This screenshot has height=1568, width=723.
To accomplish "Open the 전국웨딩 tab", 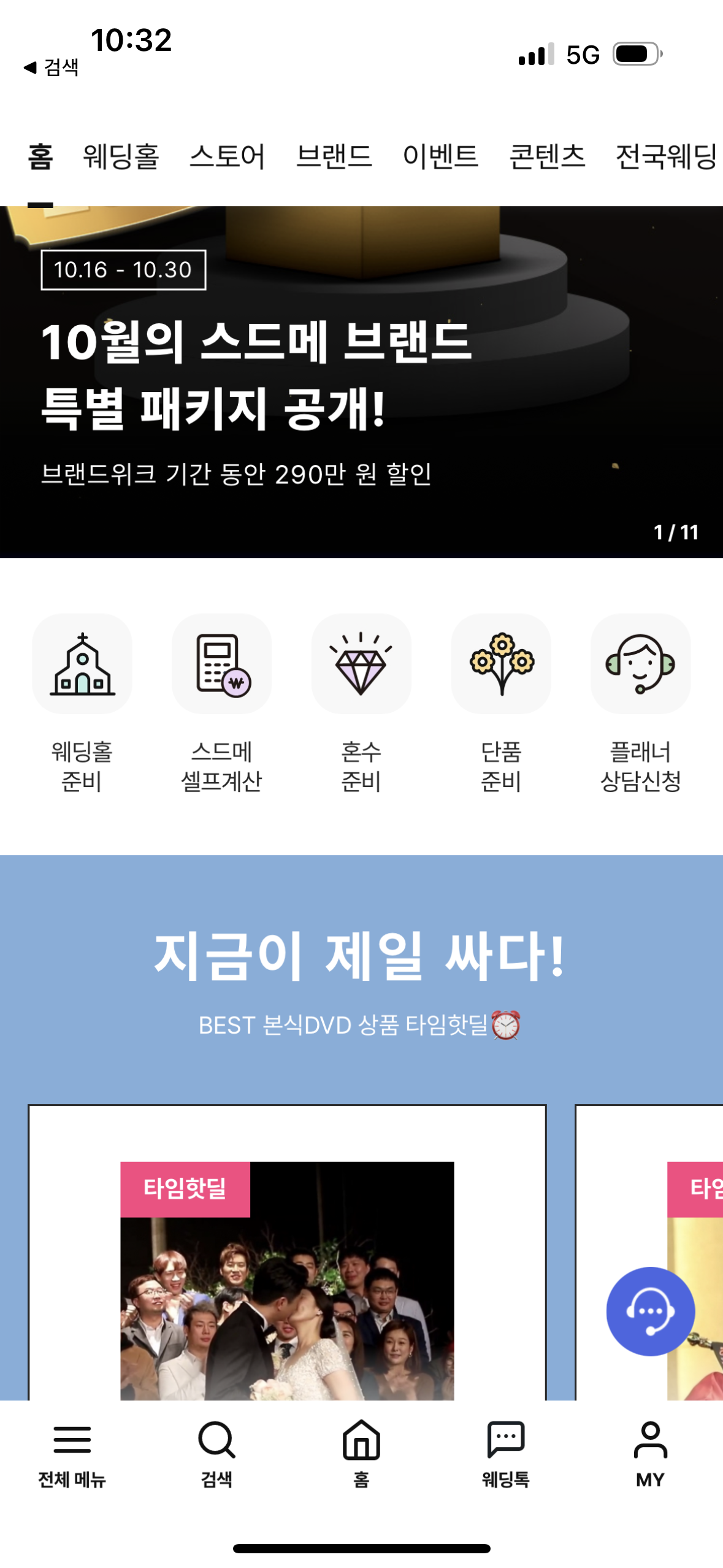I will tap(666, 156).
